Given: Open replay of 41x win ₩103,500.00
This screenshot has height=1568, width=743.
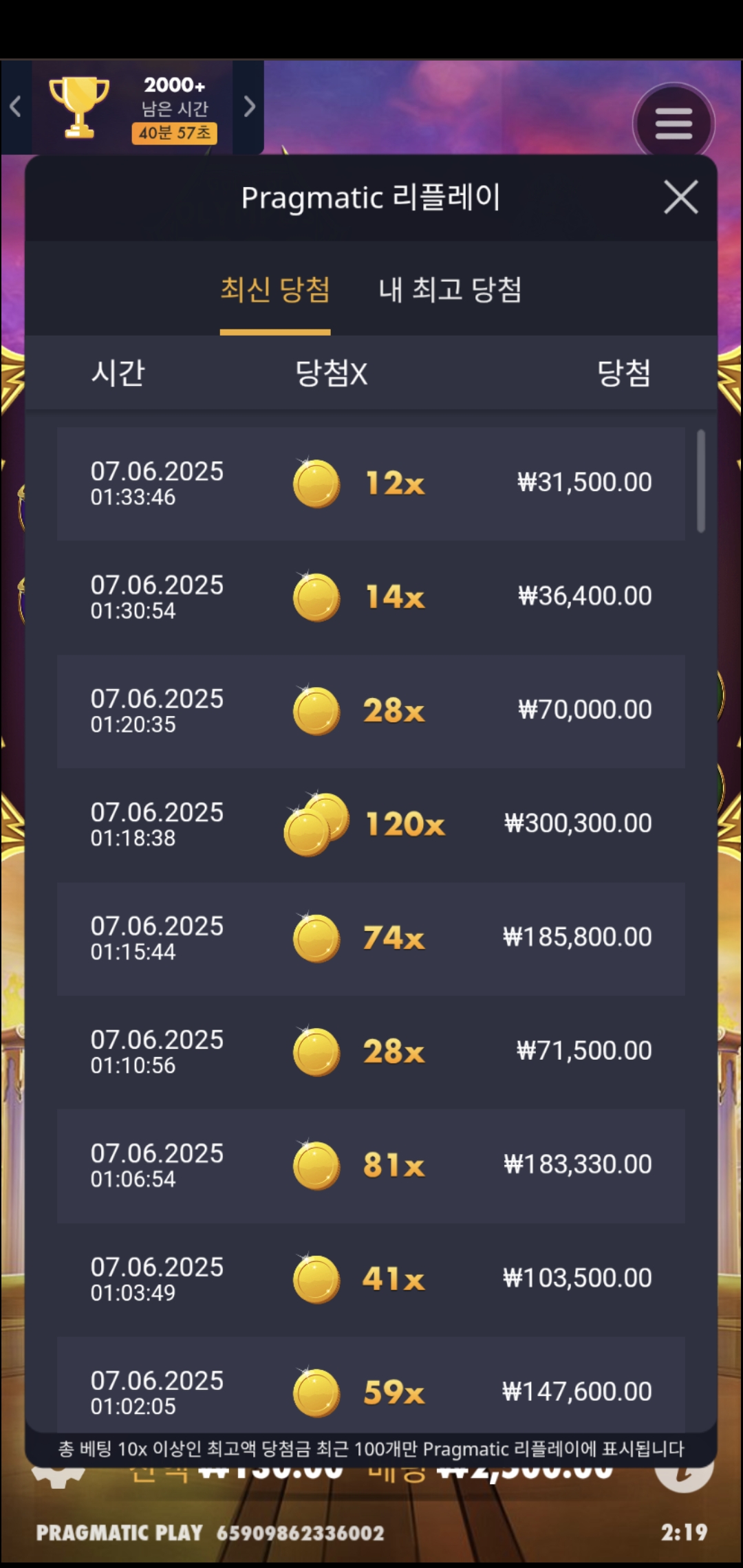Looking at the screenshot, I should tap(371, 1278).
